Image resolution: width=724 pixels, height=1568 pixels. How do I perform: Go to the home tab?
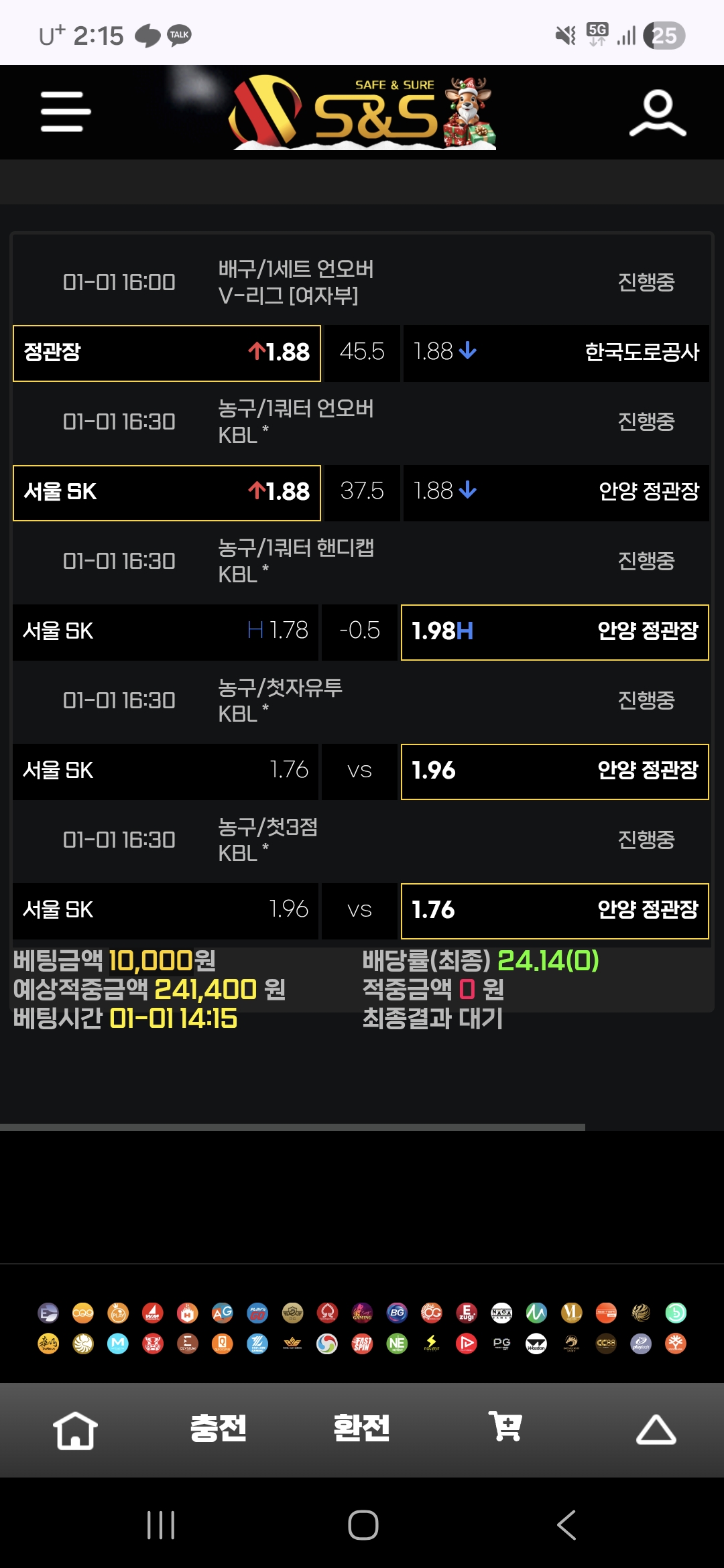point(75,1429)
